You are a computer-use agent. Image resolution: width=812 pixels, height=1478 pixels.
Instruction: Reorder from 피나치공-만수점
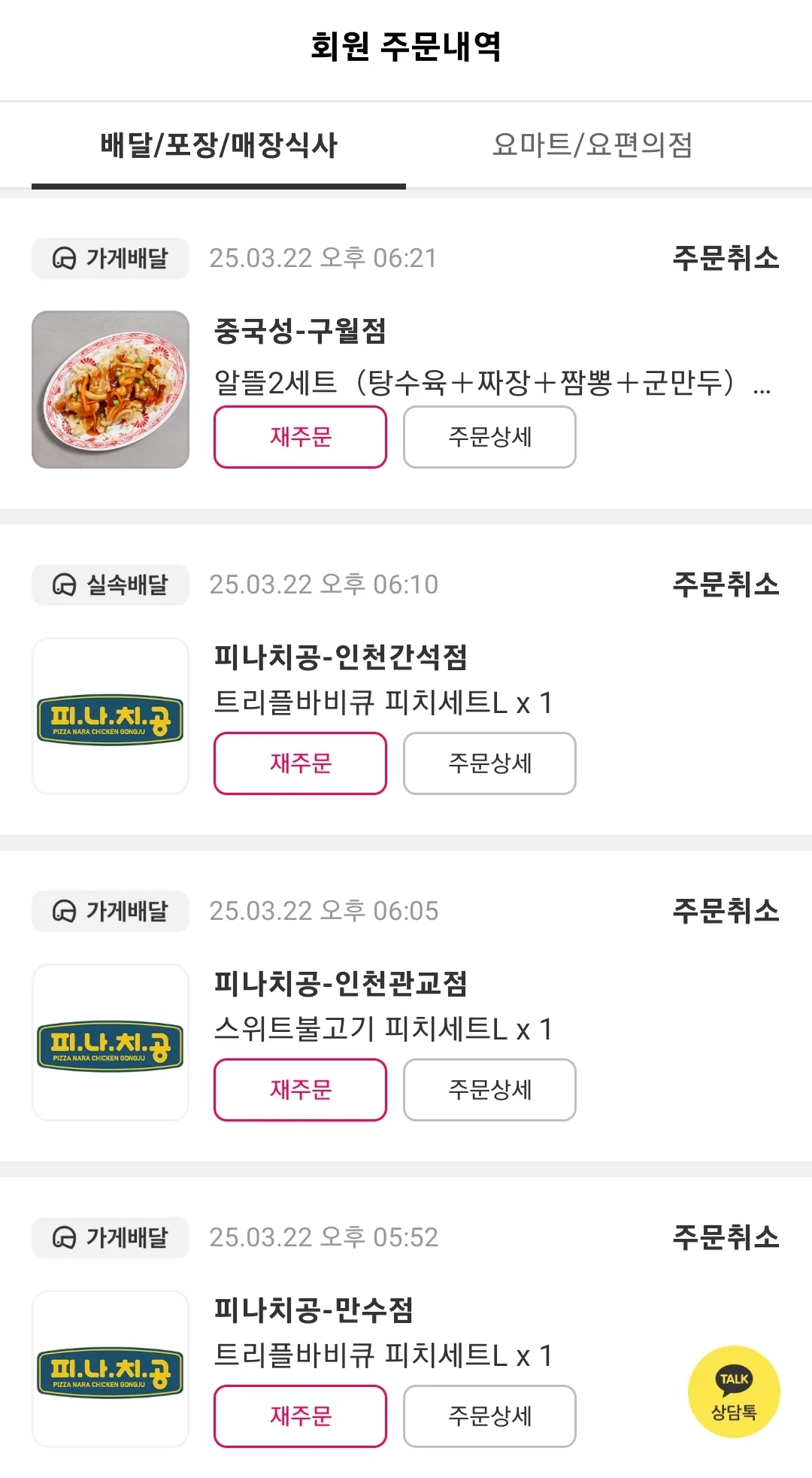[300, 1416]
